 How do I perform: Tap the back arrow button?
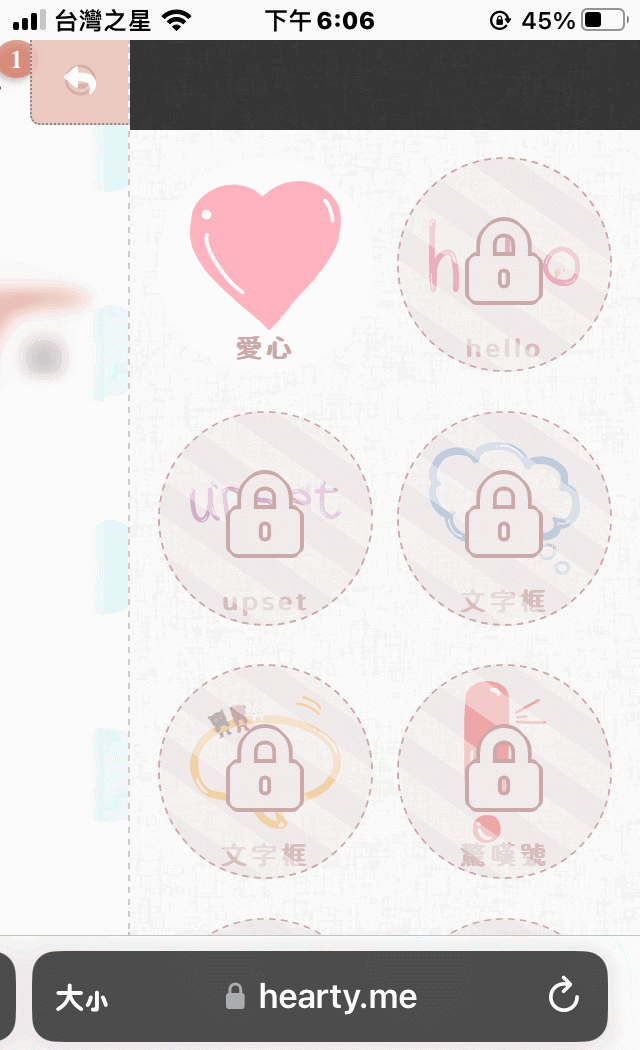click(x=80, y=82)
